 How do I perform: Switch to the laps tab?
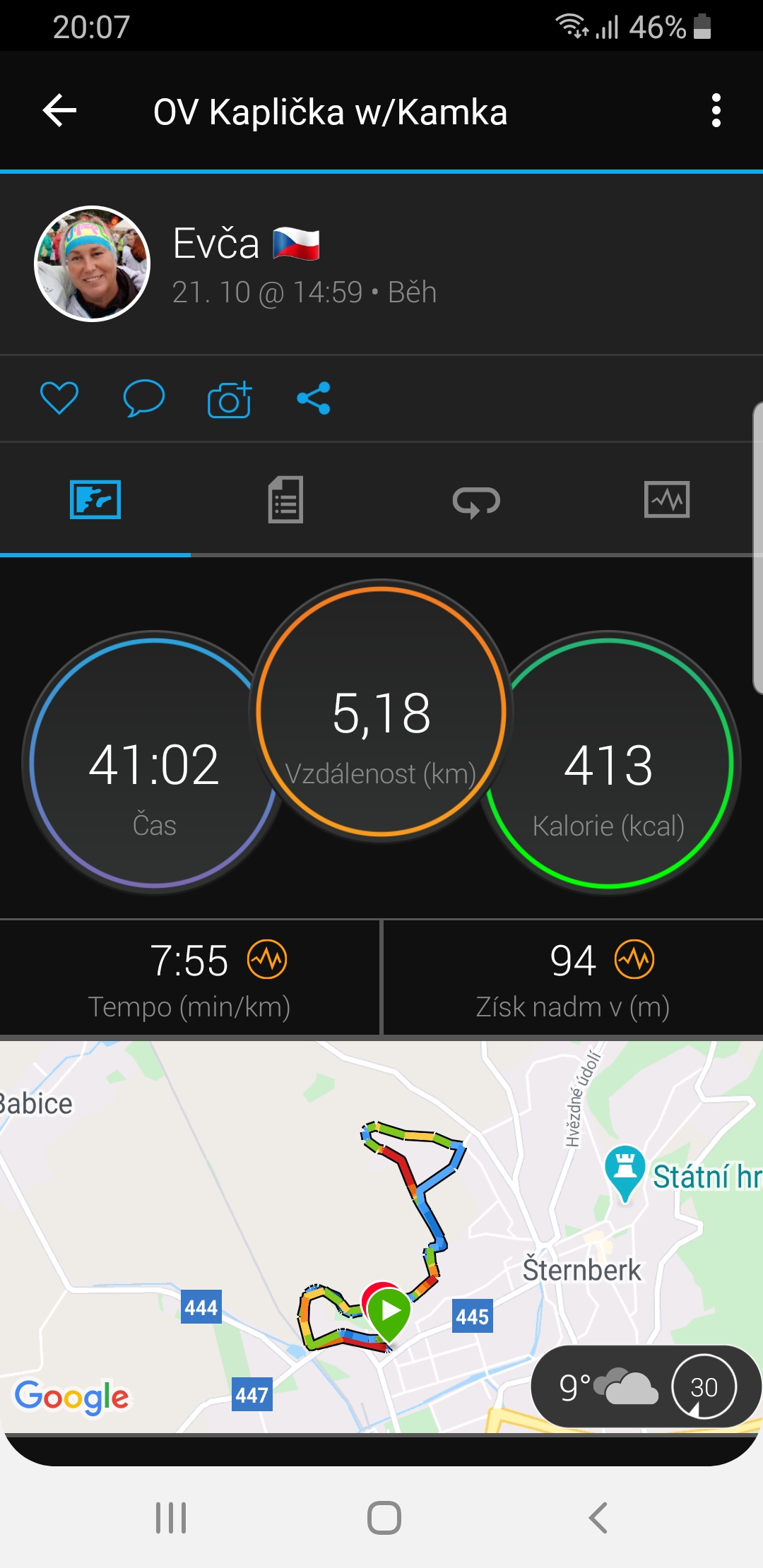click(476, 501)
